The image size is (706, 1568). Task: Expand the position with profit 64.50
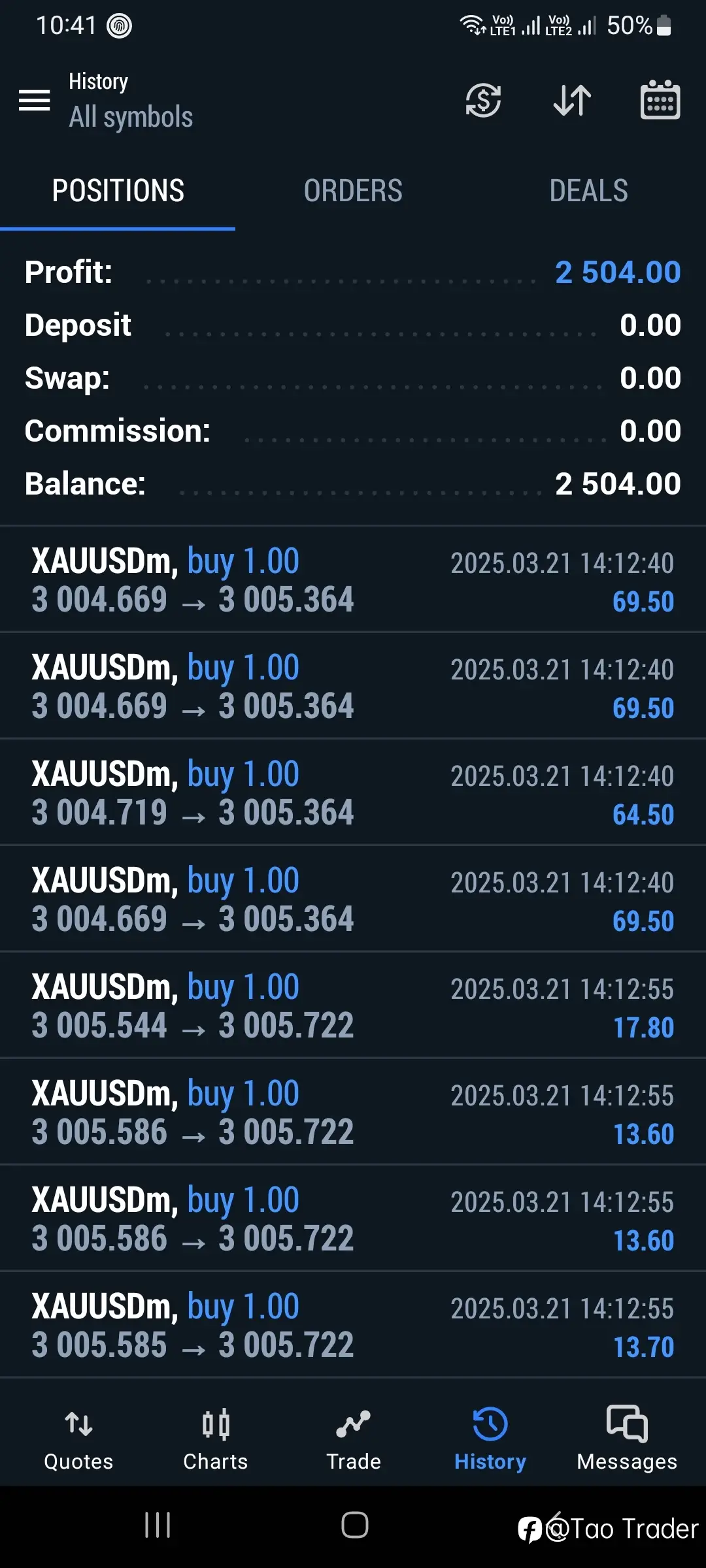pyautogui.click(x=353, y=792)
